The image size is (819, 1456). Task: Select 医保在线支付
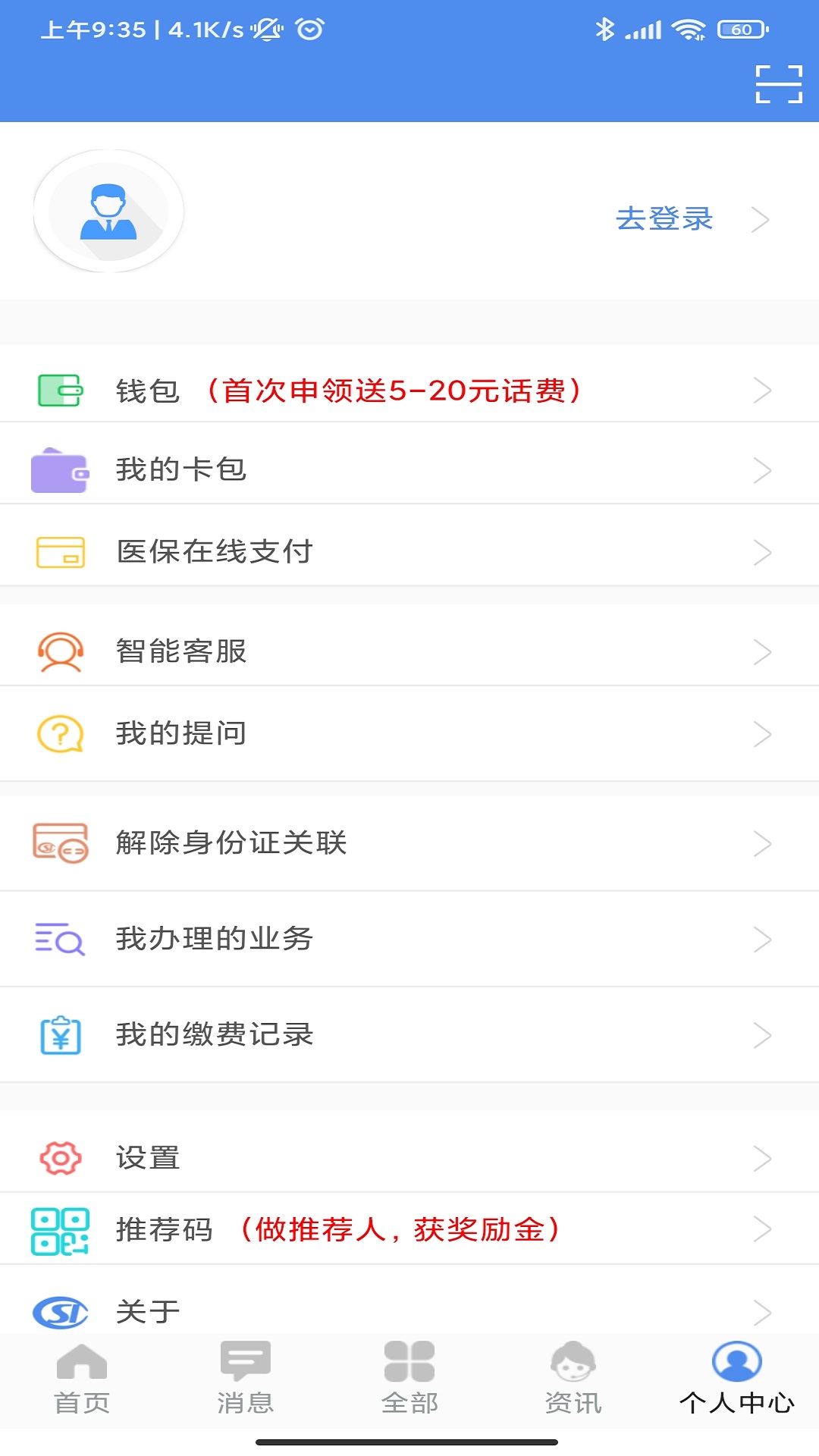(409, 551)
